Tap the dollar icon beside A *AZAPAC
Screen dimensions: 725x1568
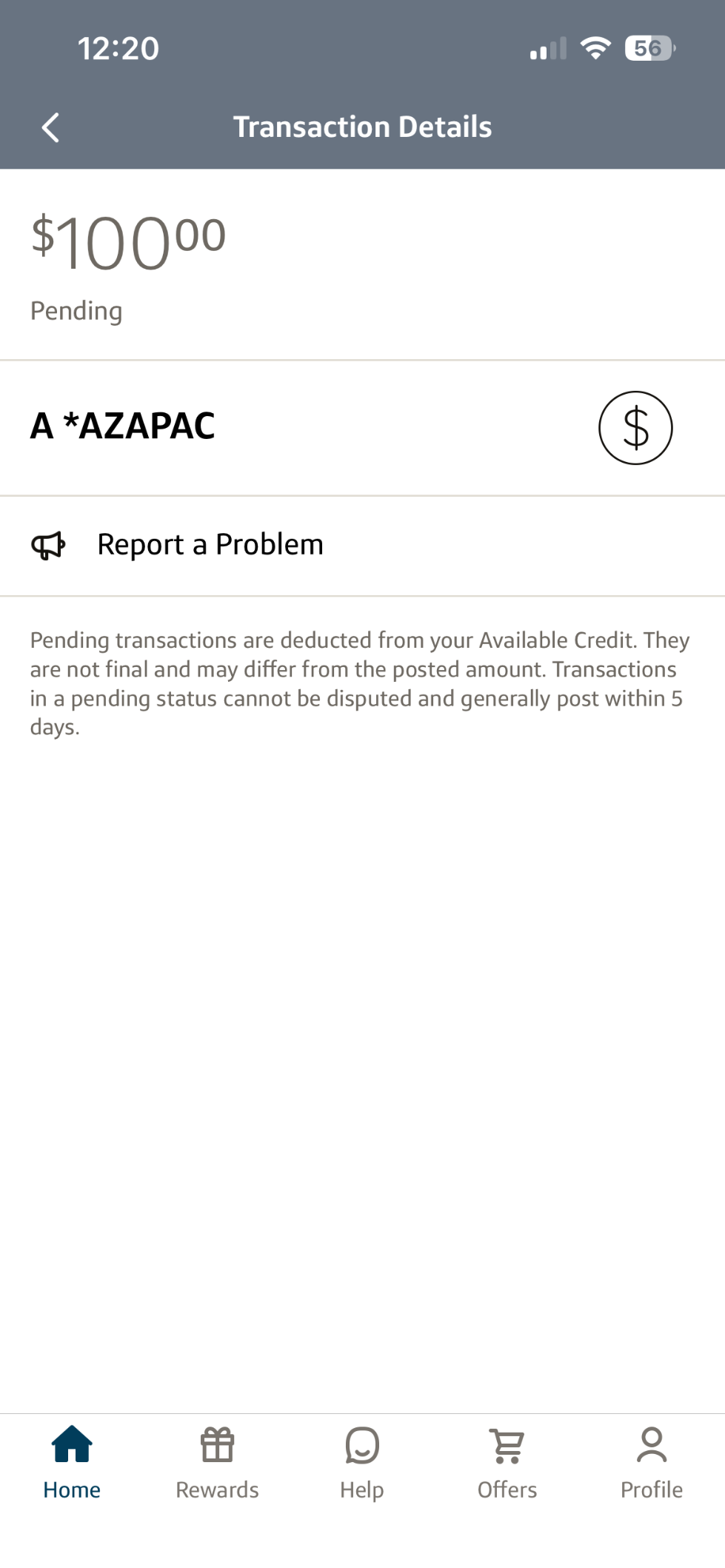[x=635, y=428]
